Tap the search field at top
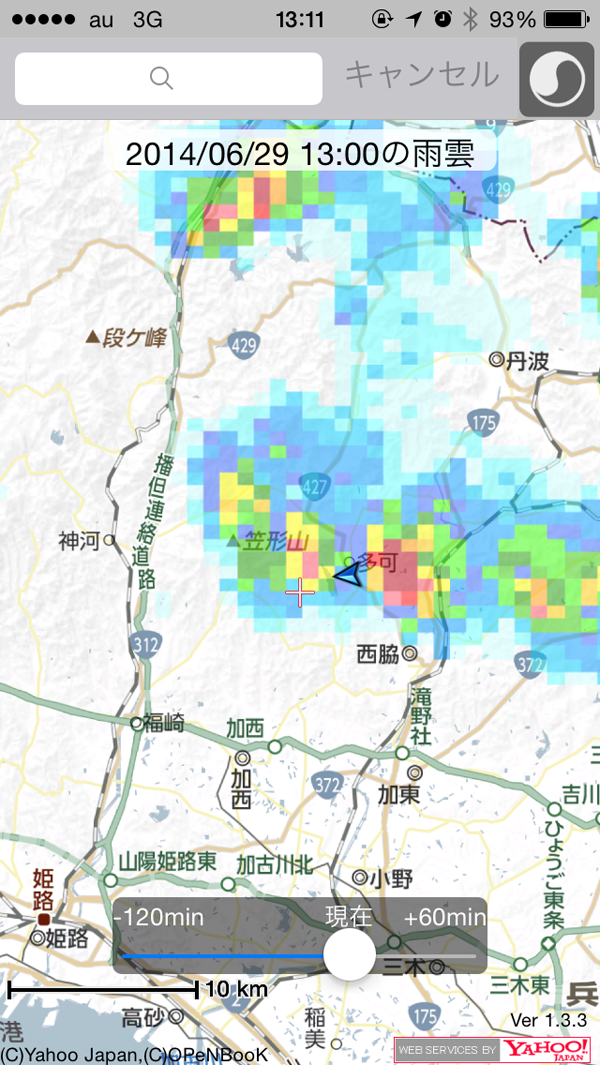 coord(168,78)
